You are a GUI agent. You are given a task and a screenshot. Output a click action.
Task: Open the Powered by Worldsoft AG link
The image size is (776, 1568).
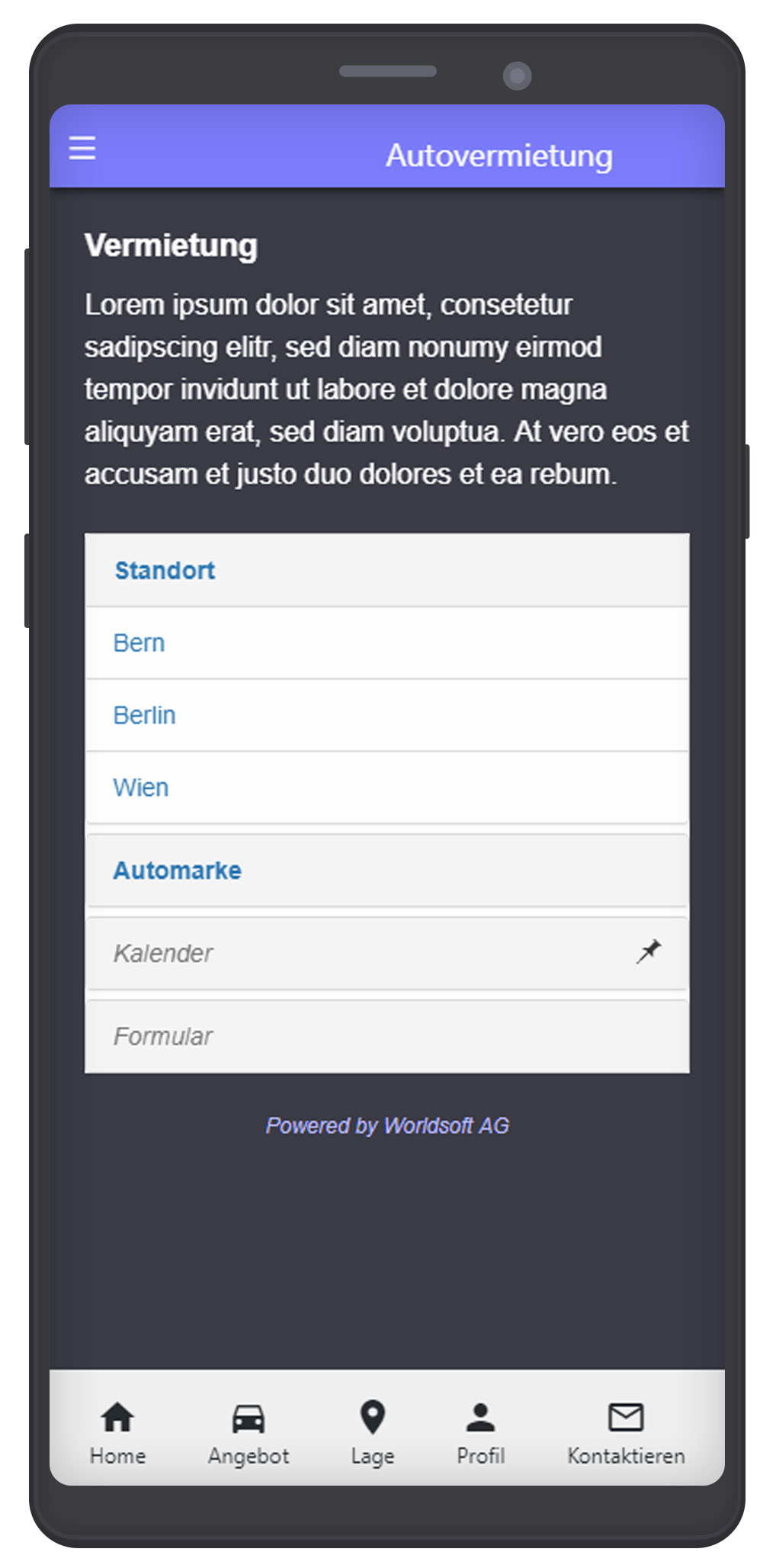coord(387,1126)
